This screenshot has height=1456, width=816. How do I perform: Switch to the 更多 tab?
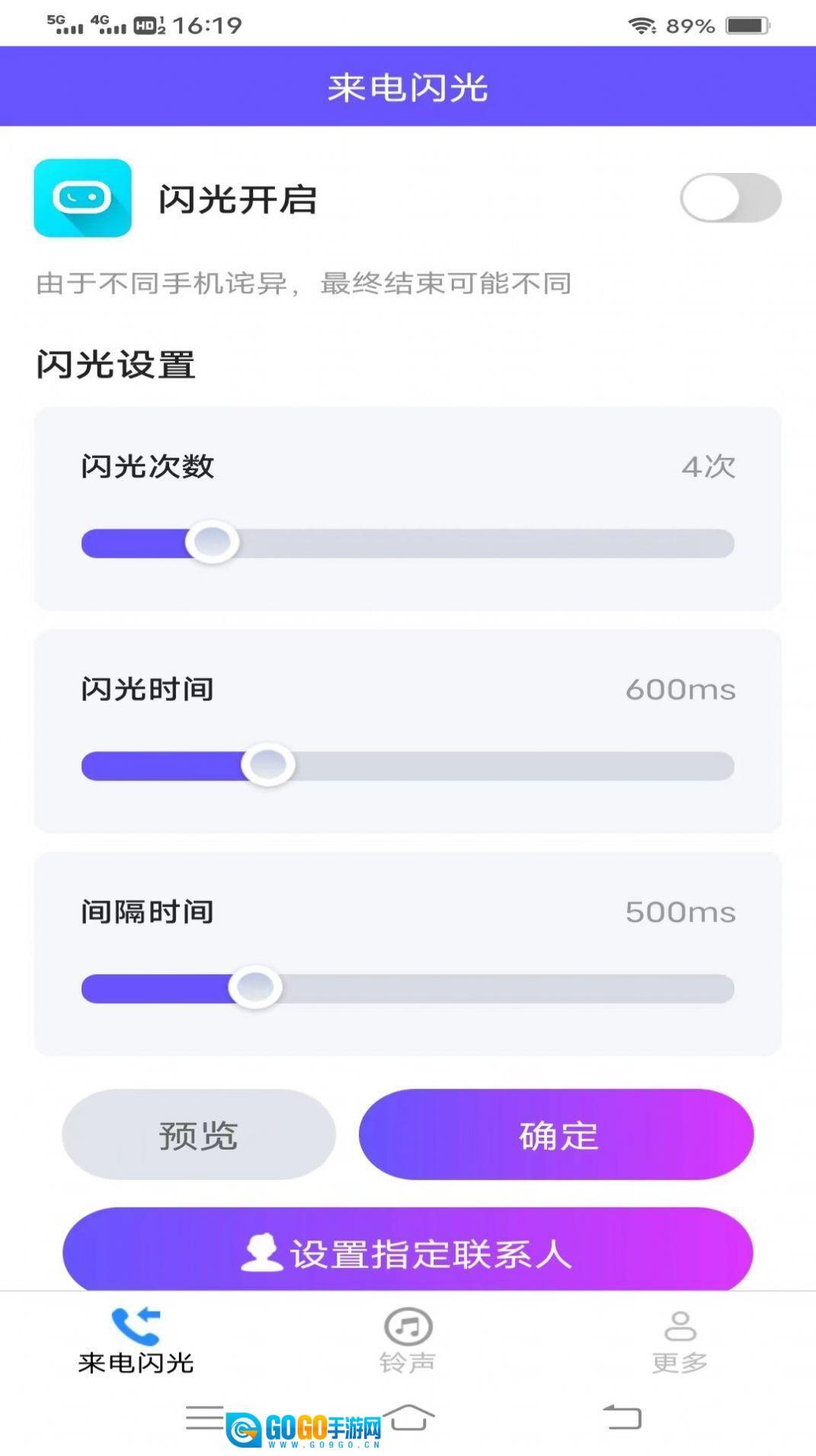[x=680, y=1340]
